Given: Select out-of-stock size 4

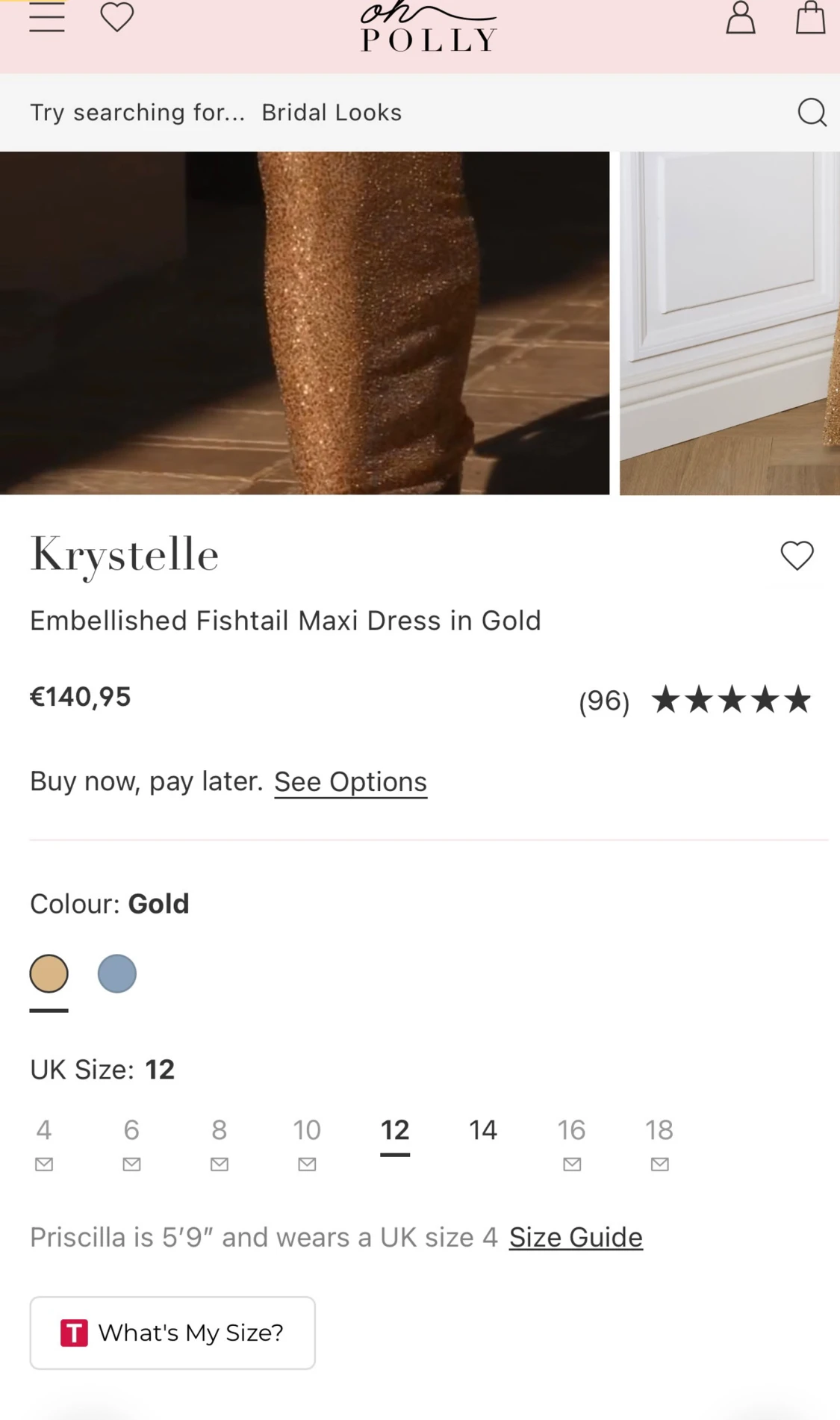Looking at the screenshot, I should pos(44,1143).
